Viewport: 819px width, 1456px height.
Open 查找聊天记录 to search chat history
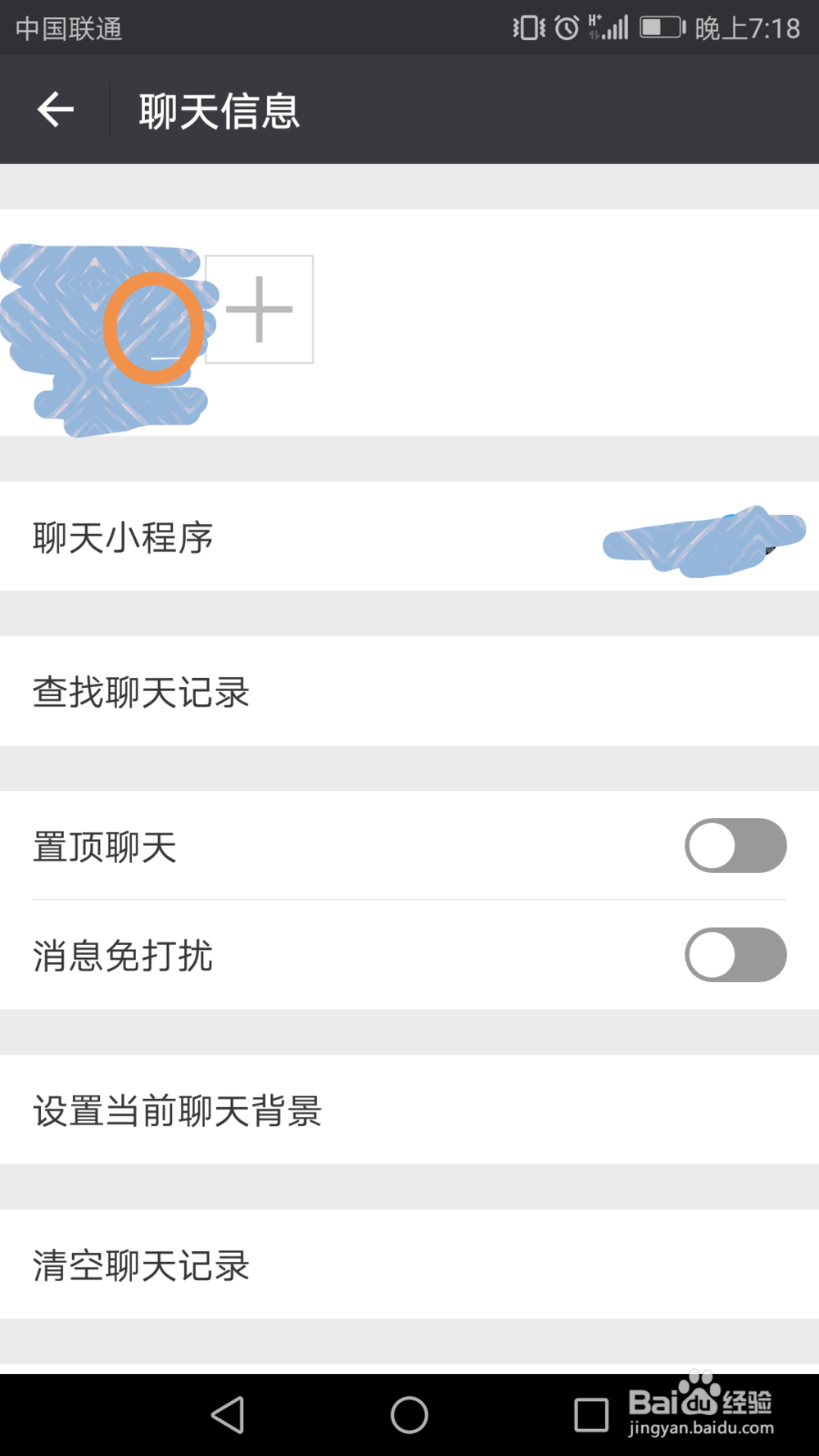[x=141, y=692]
